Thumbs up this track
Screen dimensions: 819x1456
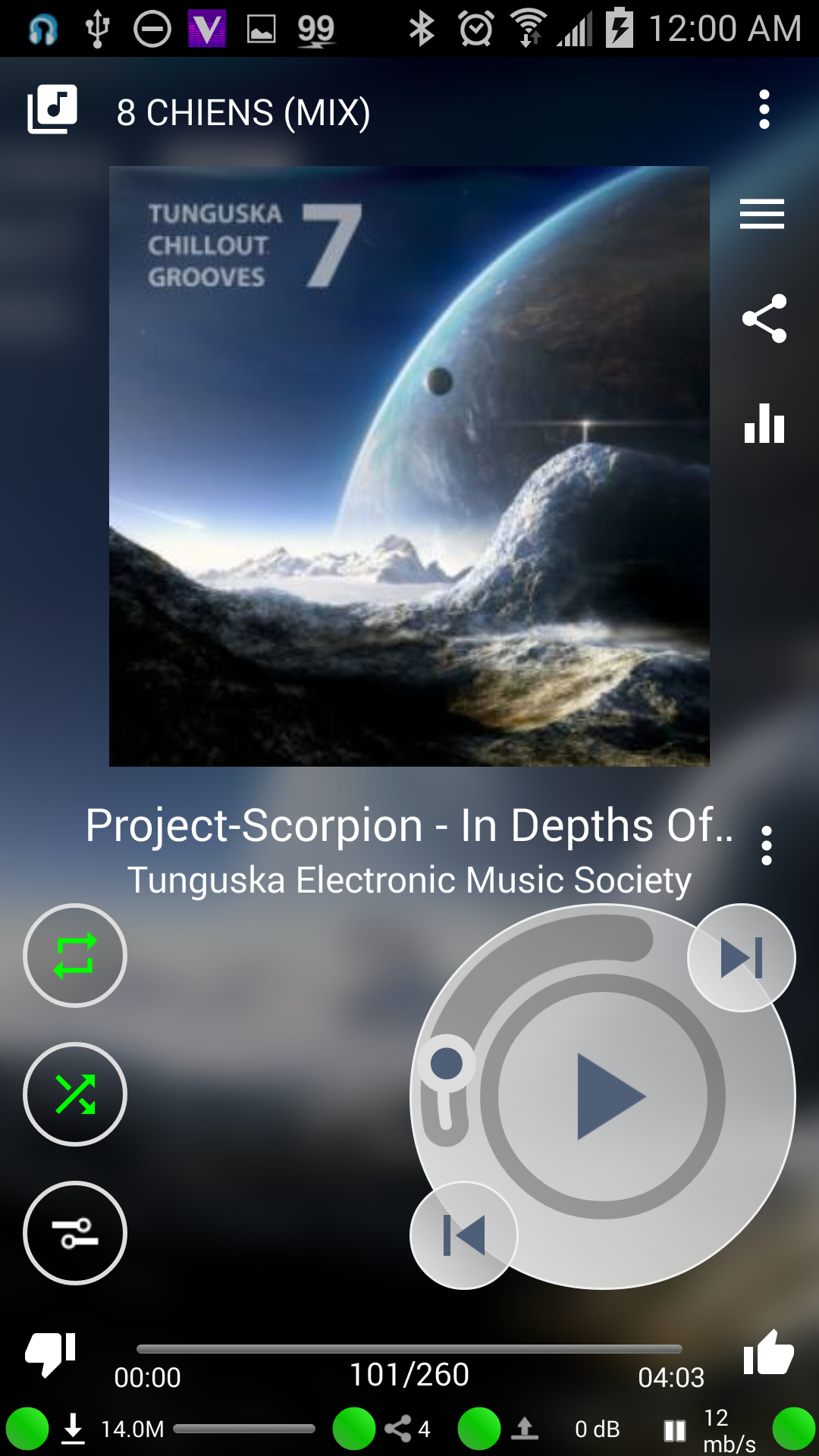coord(768,1354)
